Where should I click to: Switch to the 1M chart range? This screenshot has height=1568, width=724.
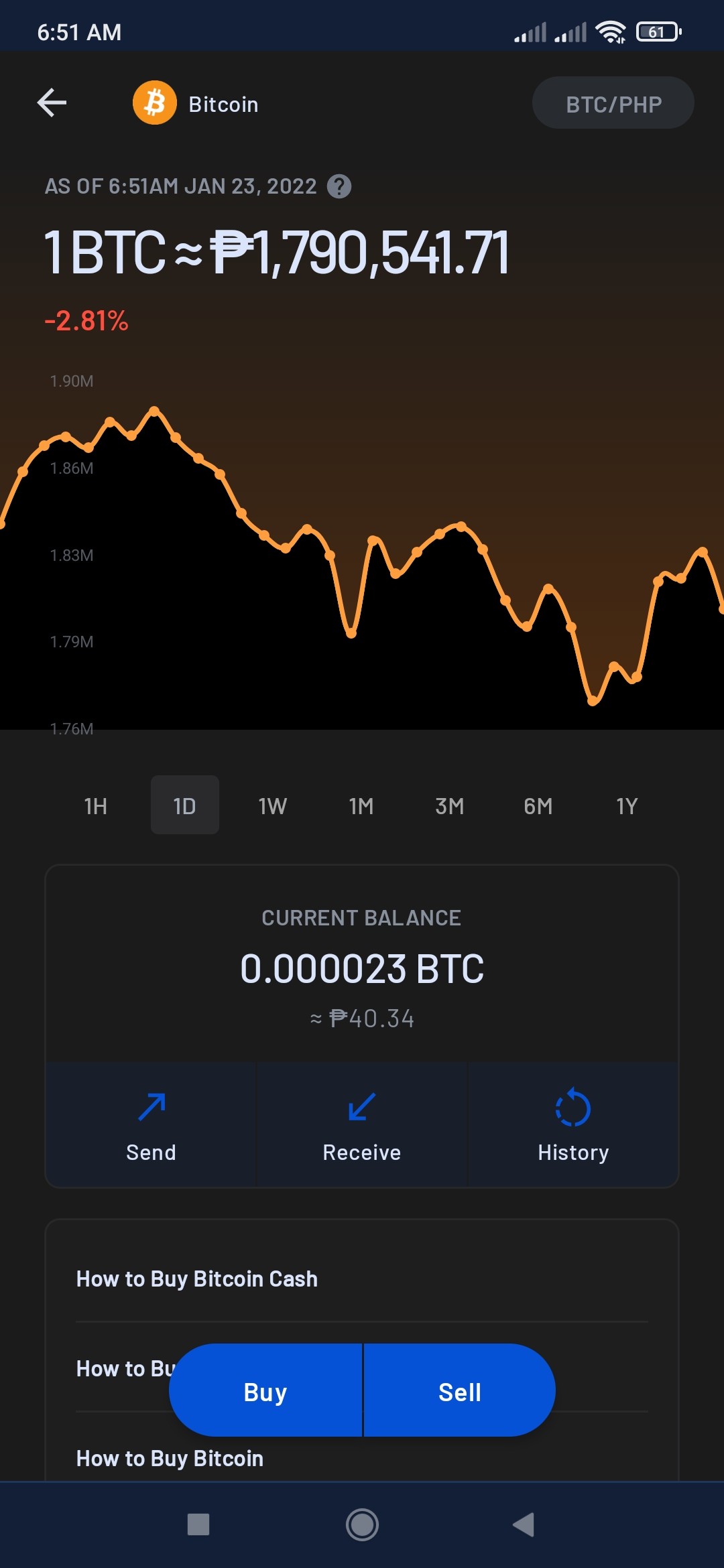pyautogui.click(x=361, y=805)
